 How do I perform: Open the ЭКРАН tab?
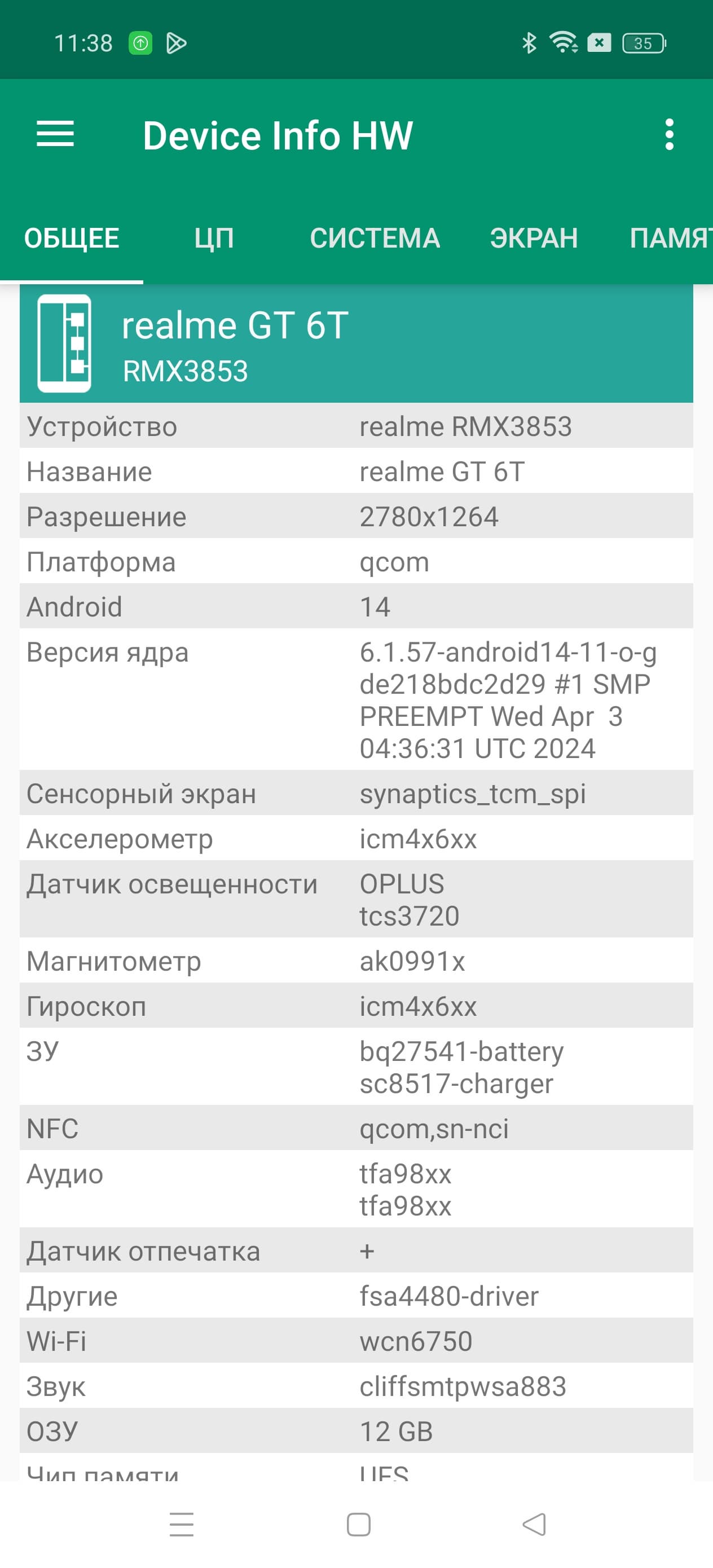(x=534, y=238)
